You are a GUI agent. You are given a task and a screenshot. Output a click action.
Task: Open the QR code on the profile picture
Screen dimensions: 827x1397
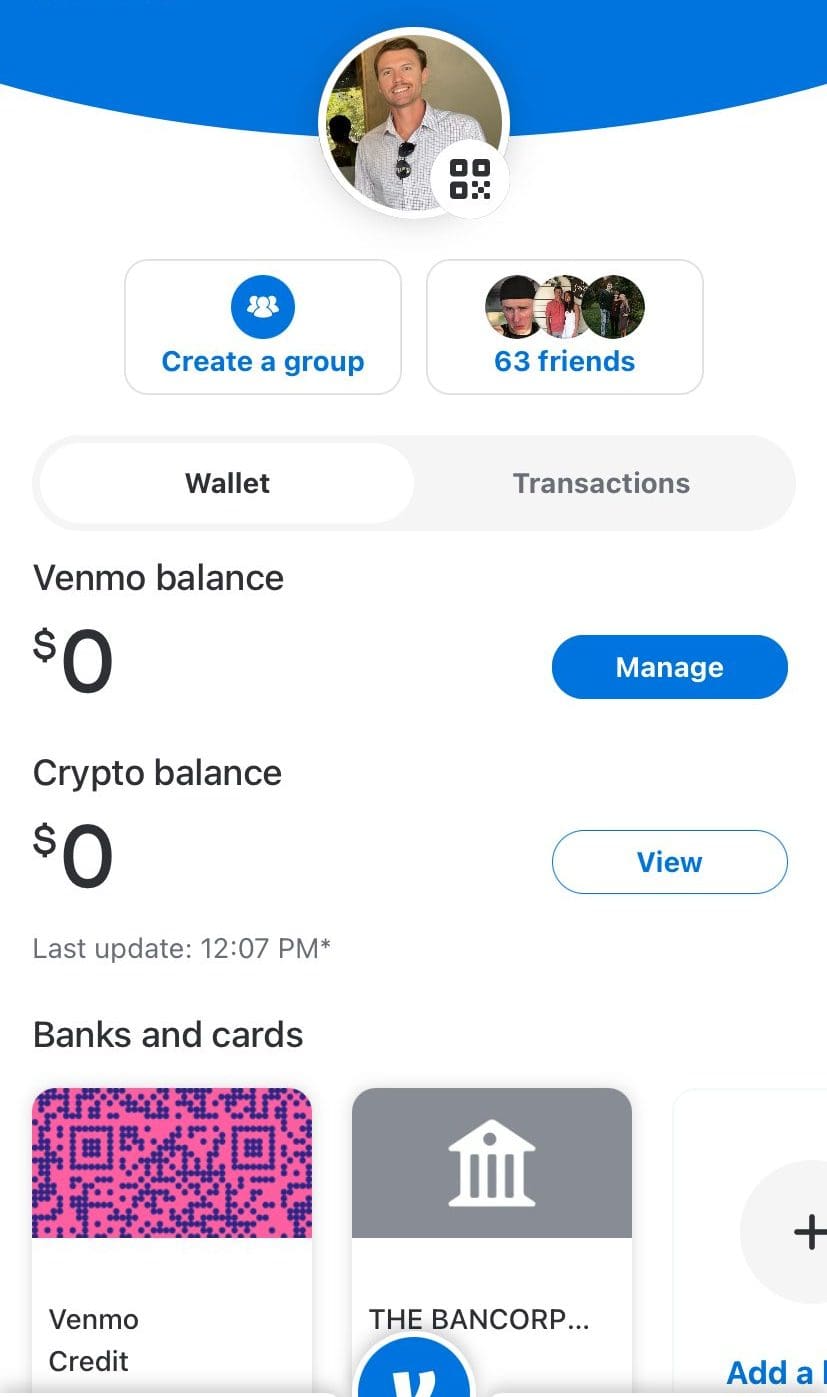pos(472,178)
